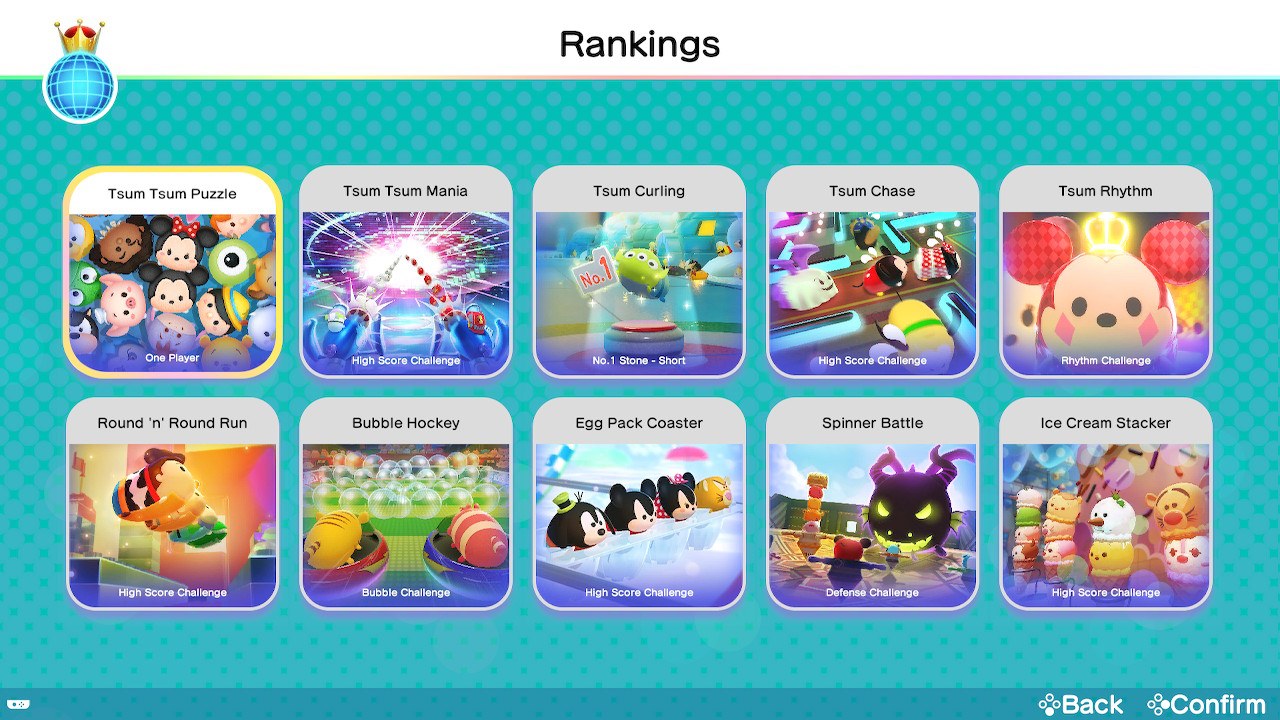Tap Confirm to open the selected game
Image resolution: width=1280 pixels, height=720 pixels.
(1206, 704)
